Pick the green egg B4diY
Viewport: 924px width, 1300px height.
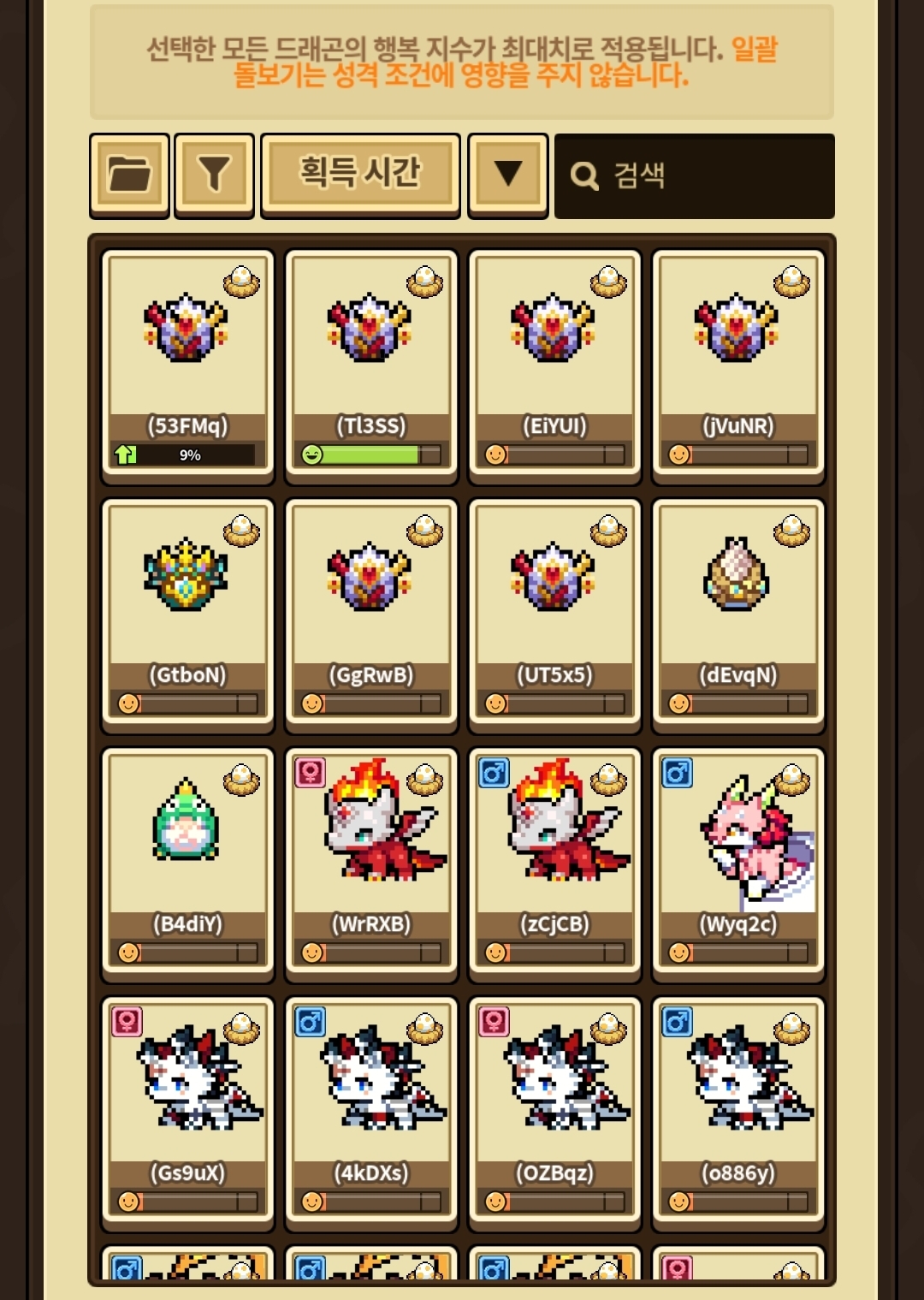tap(187, 861)
